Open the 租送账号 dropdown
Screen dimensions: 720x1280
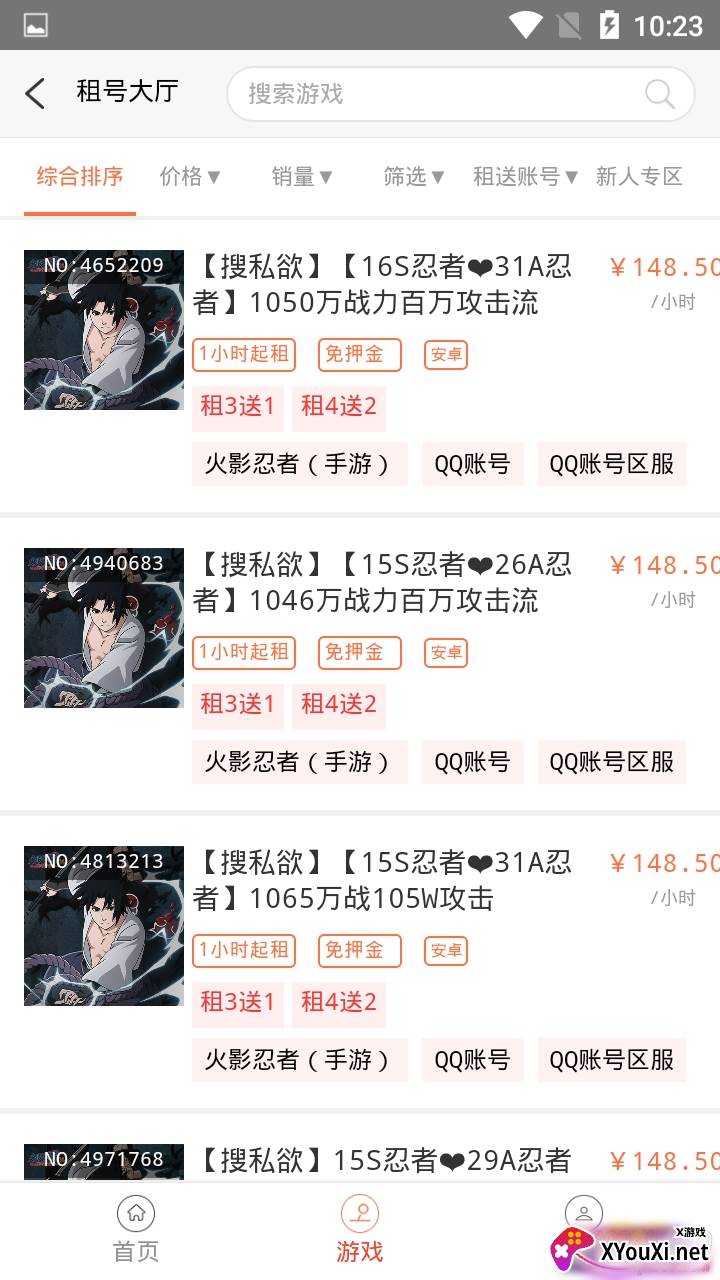tap(526, 177)
